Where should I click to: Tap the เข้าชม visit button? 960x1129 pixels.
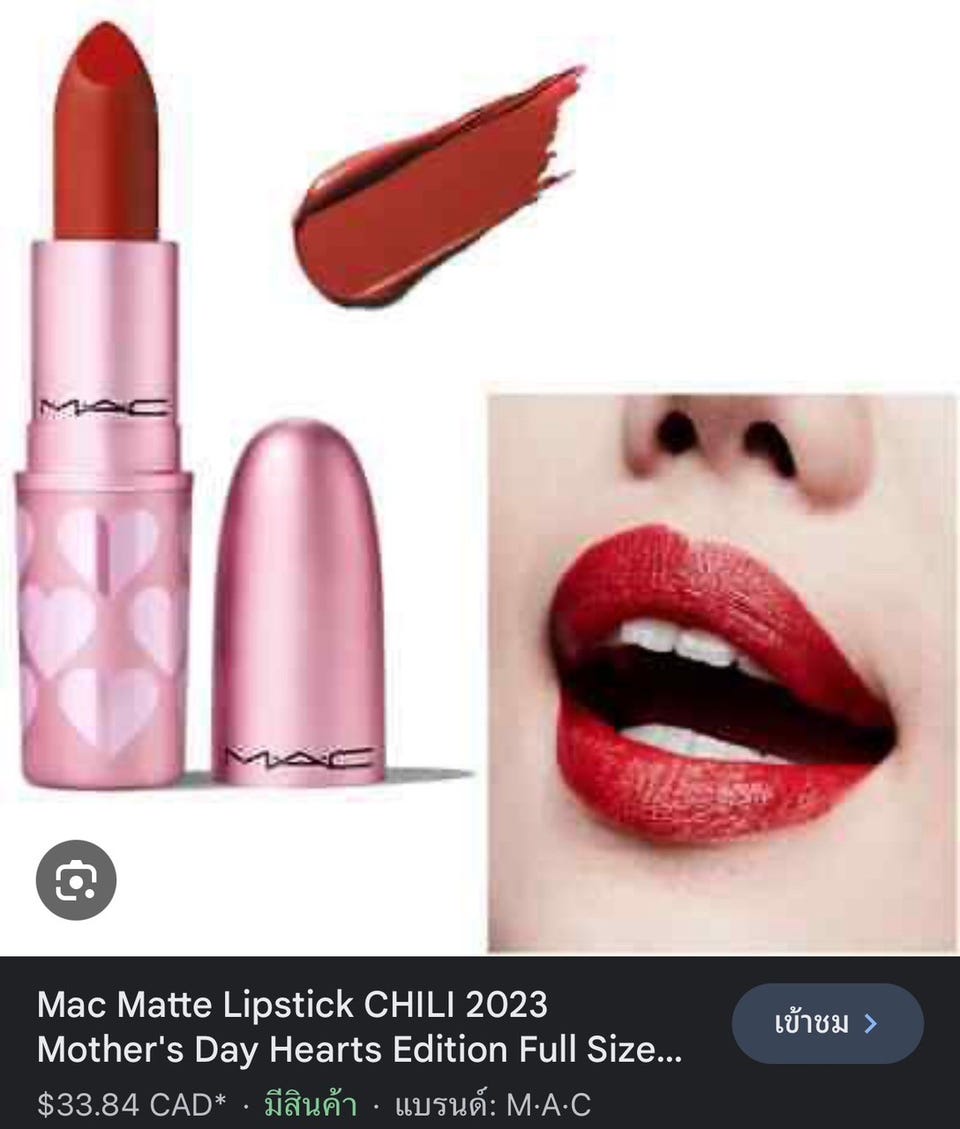click(x=827, y=1023)
